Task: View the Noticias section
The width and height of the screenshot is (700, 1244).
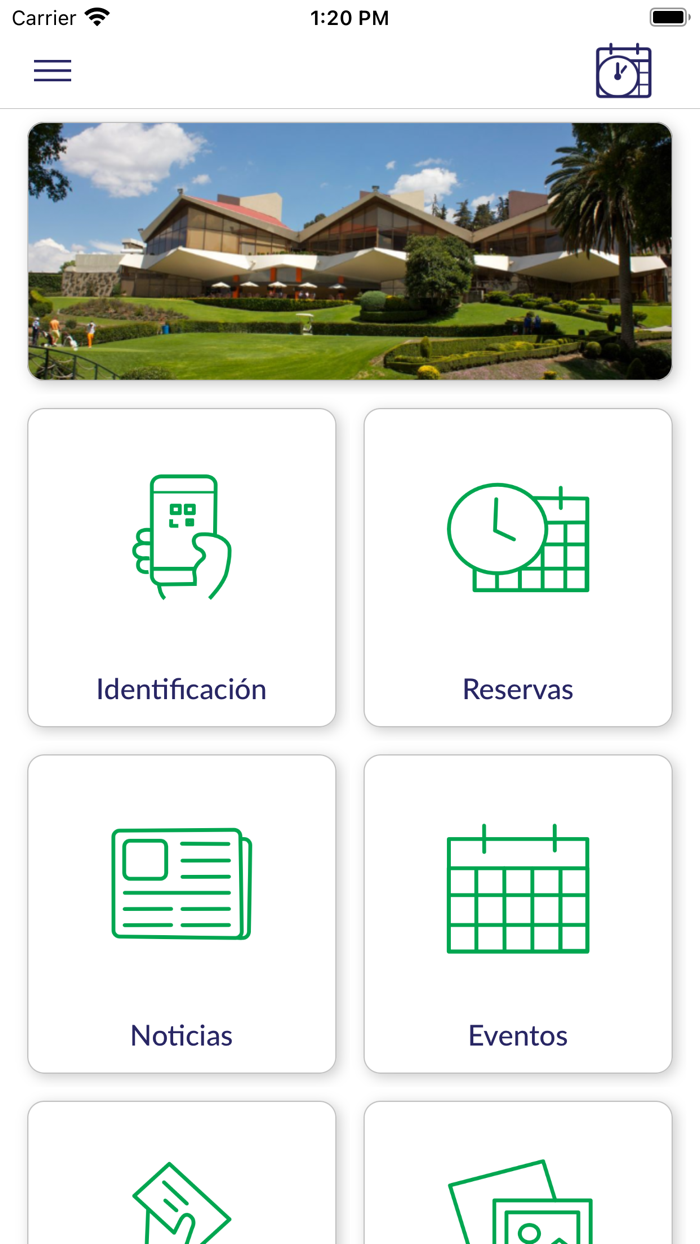Action: click(x=182, y=913)
